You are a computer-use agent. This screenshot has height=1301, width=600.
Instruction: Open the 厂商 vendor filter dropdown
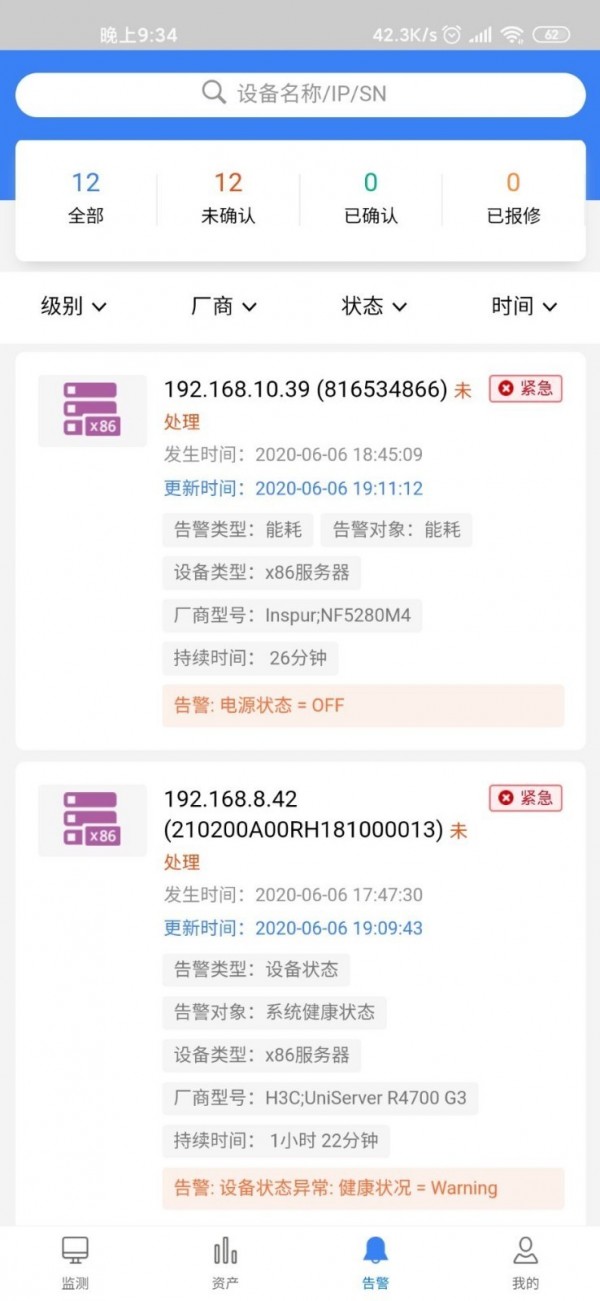pos(223,306)
